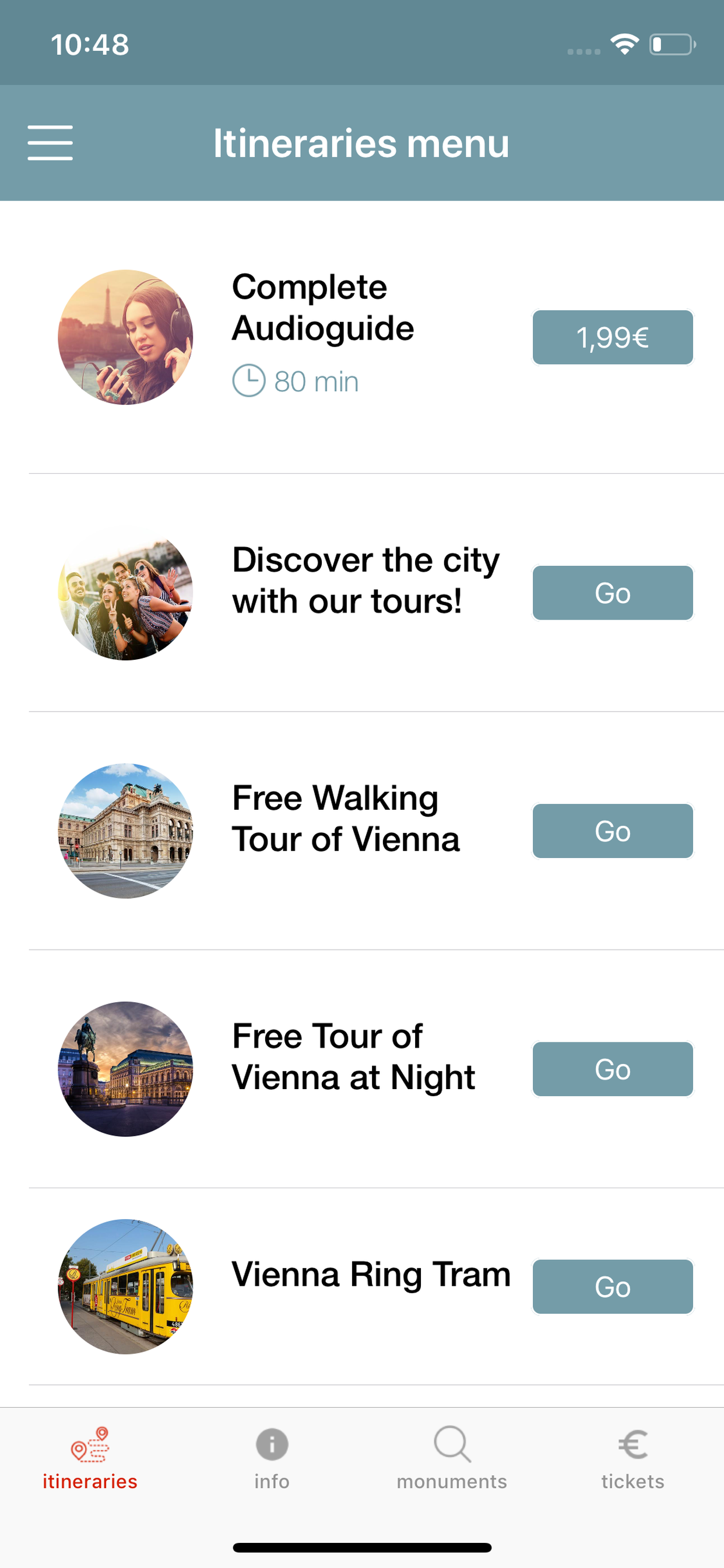Open the Vienna Ring Tram photo
Viewport: 724px width, 1568px height.
coord(125,1286)
